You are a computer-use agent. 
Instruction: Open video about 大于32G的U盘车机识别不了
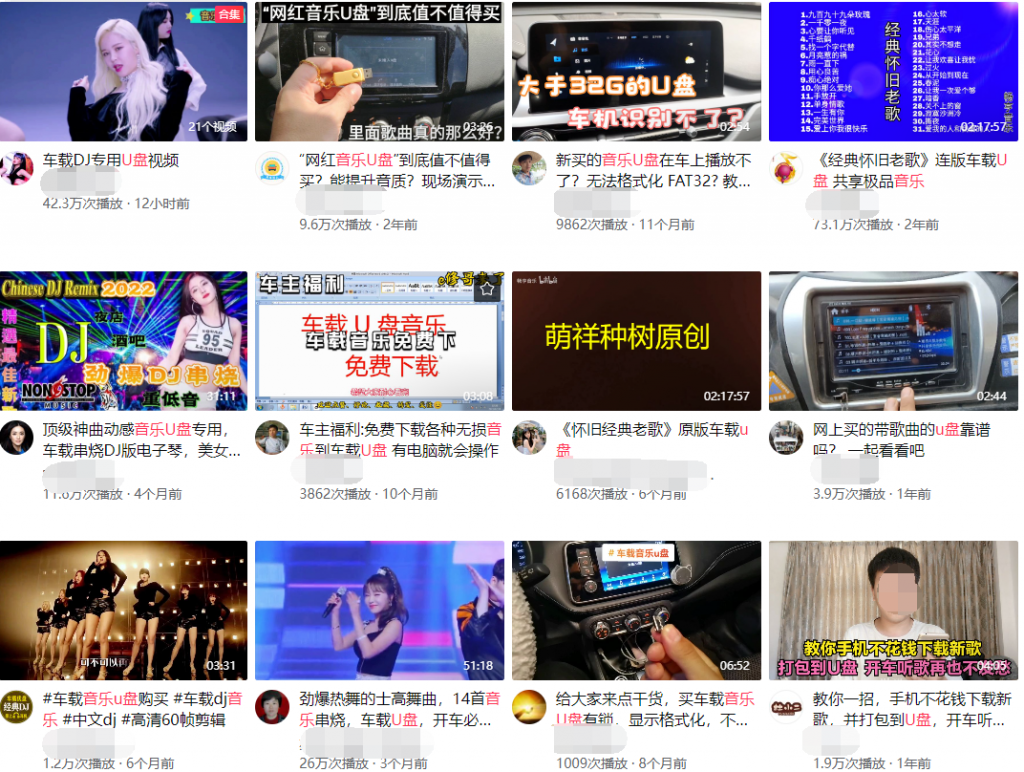click(x=636, y=71)
